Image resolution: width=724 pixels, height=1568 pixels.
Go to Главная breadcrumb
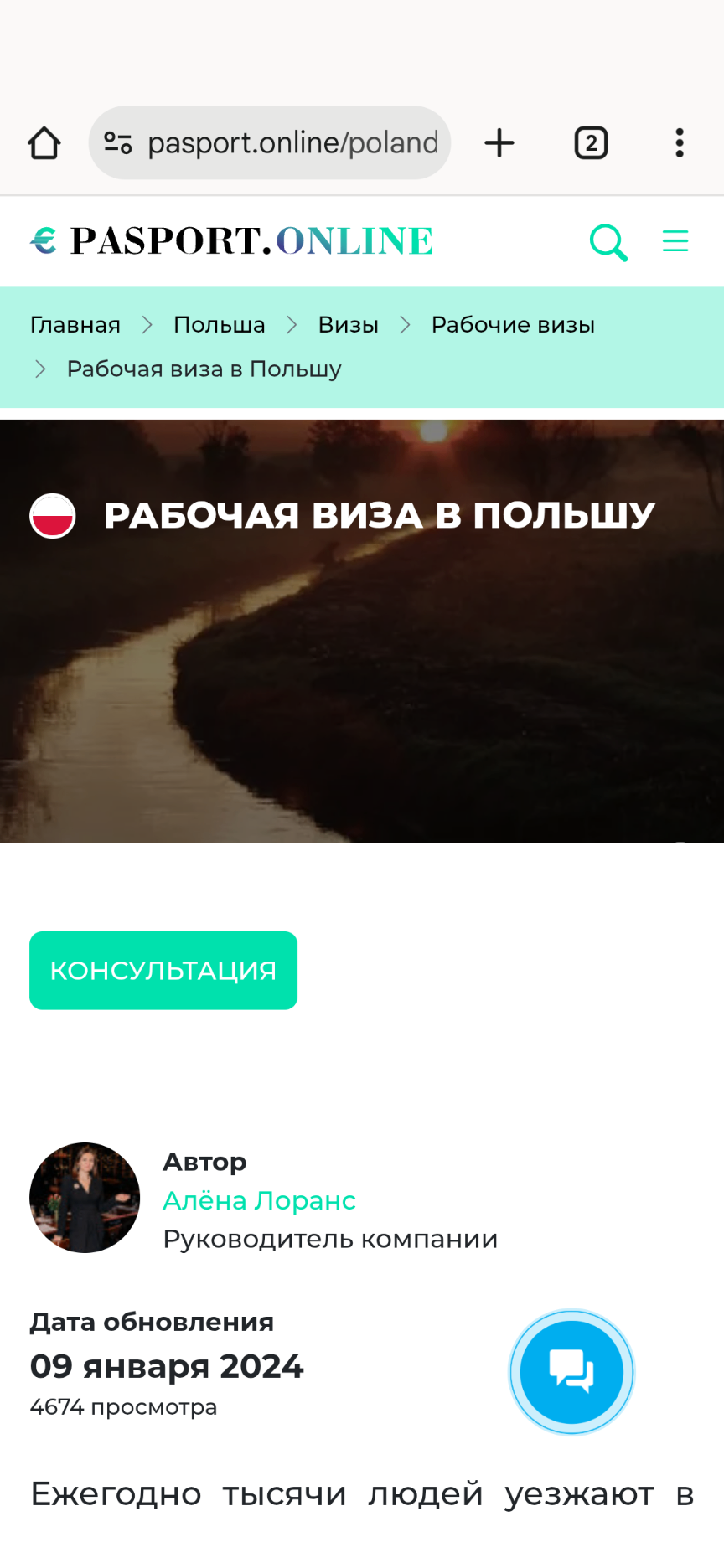tap(75, 325)
